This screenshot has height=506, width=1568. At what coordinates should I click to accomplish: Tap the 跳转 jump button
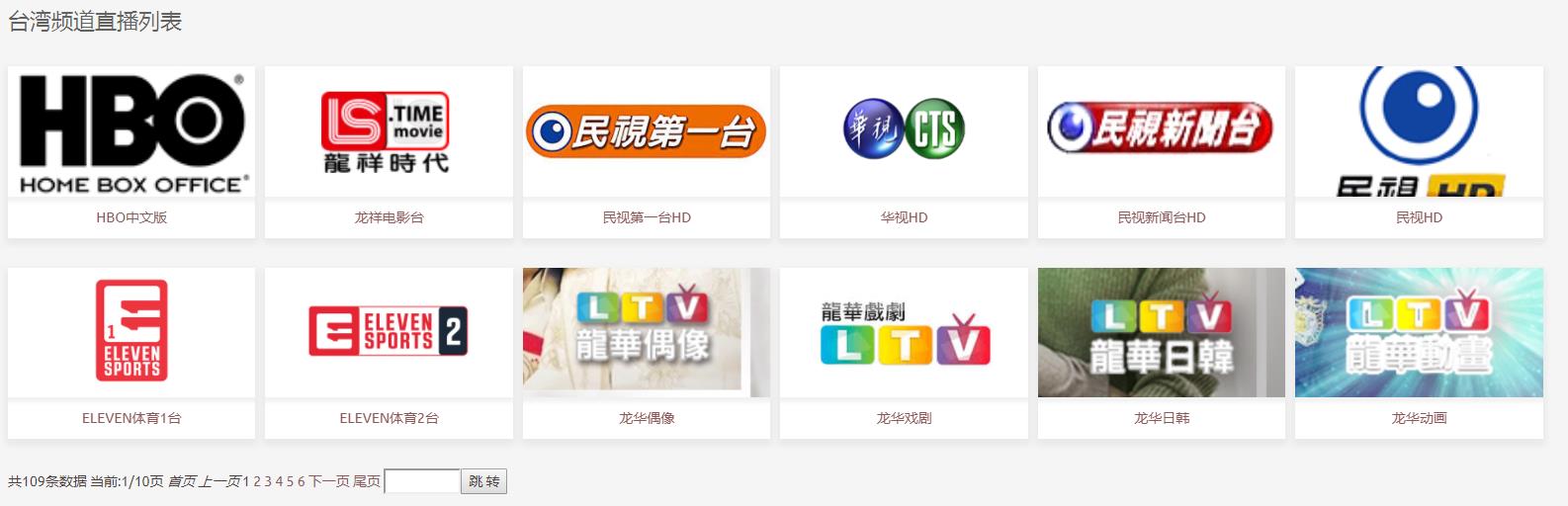point(484,481)
